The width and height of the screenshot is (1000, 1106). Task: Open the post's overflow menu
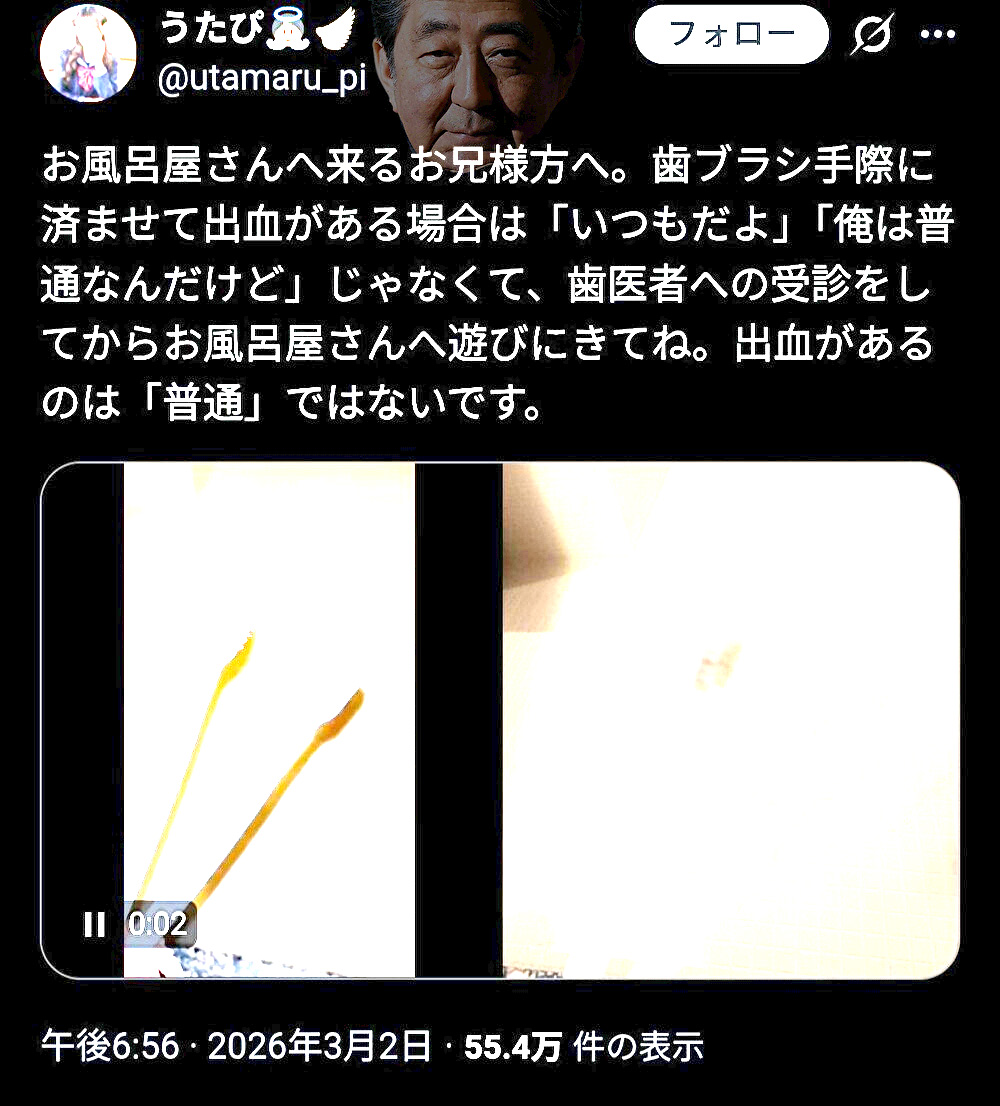click(937, 36)
